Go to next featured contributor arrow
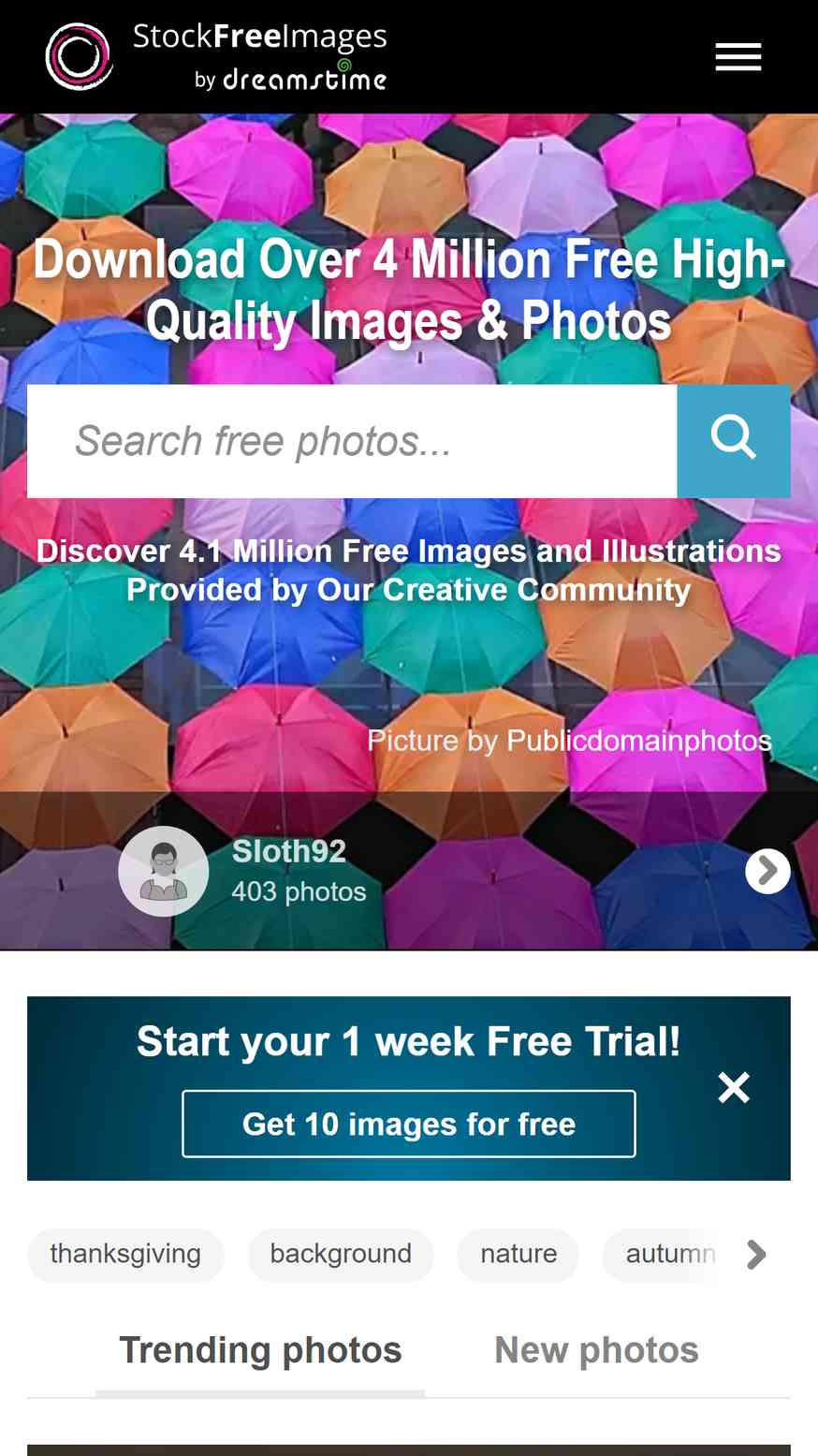 (767, 871)
